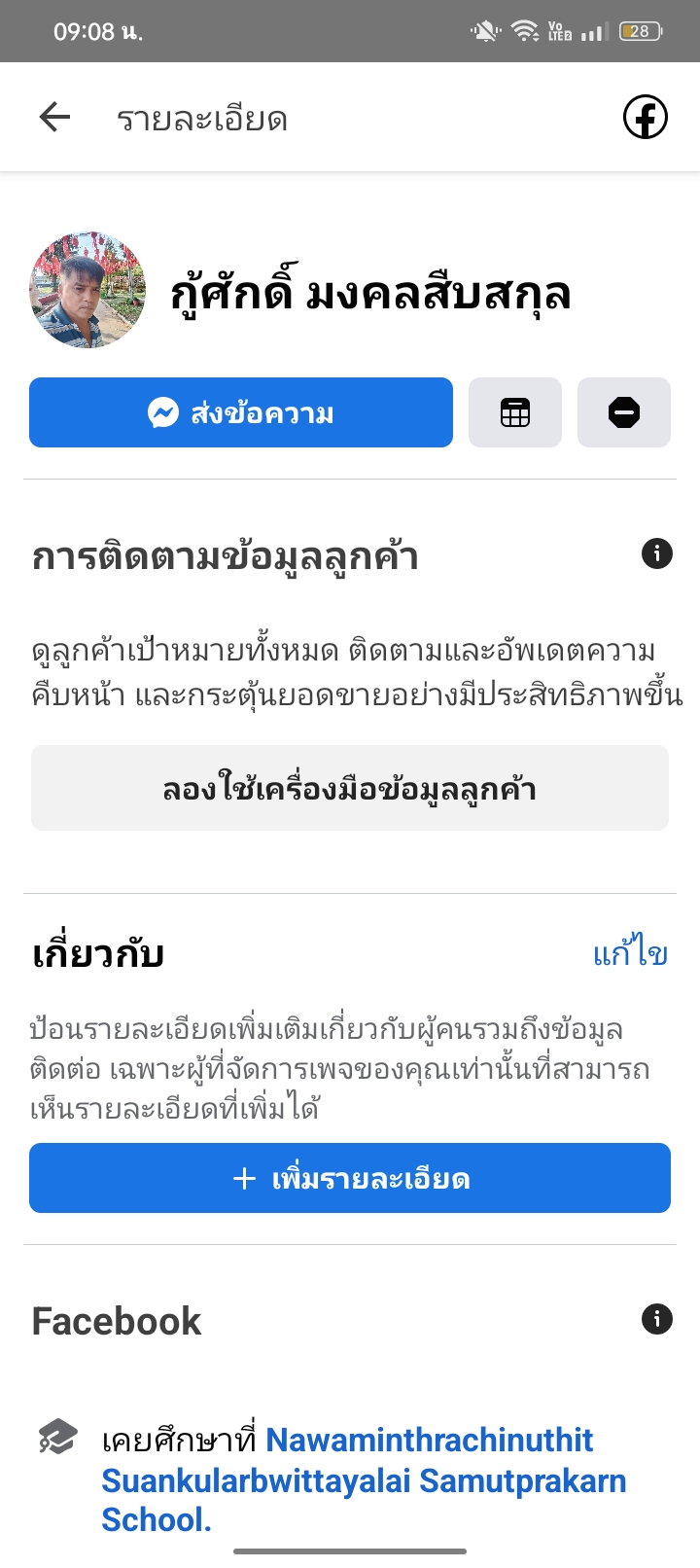The width and height of the screenshot is (700, 1568).
Task: Show info for การติดตามข้อมูลลูกค้า
Action: 657,554
